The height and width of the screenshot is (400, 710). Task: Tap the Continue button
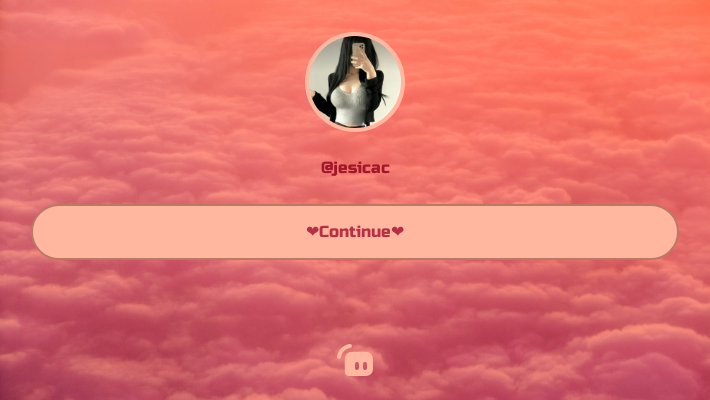pos(355,232)
